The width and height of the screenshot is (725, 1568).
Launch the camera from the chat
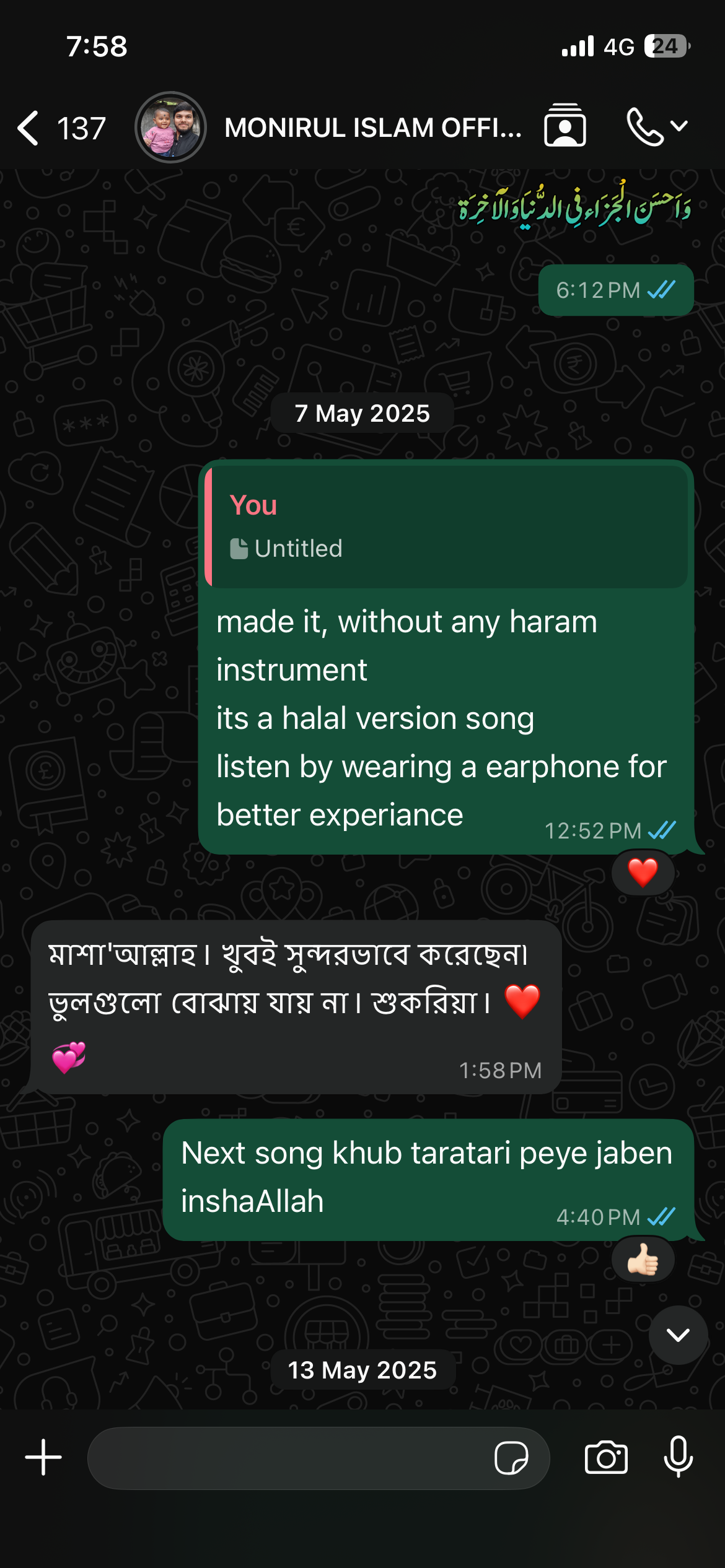tap(606, 1458)
